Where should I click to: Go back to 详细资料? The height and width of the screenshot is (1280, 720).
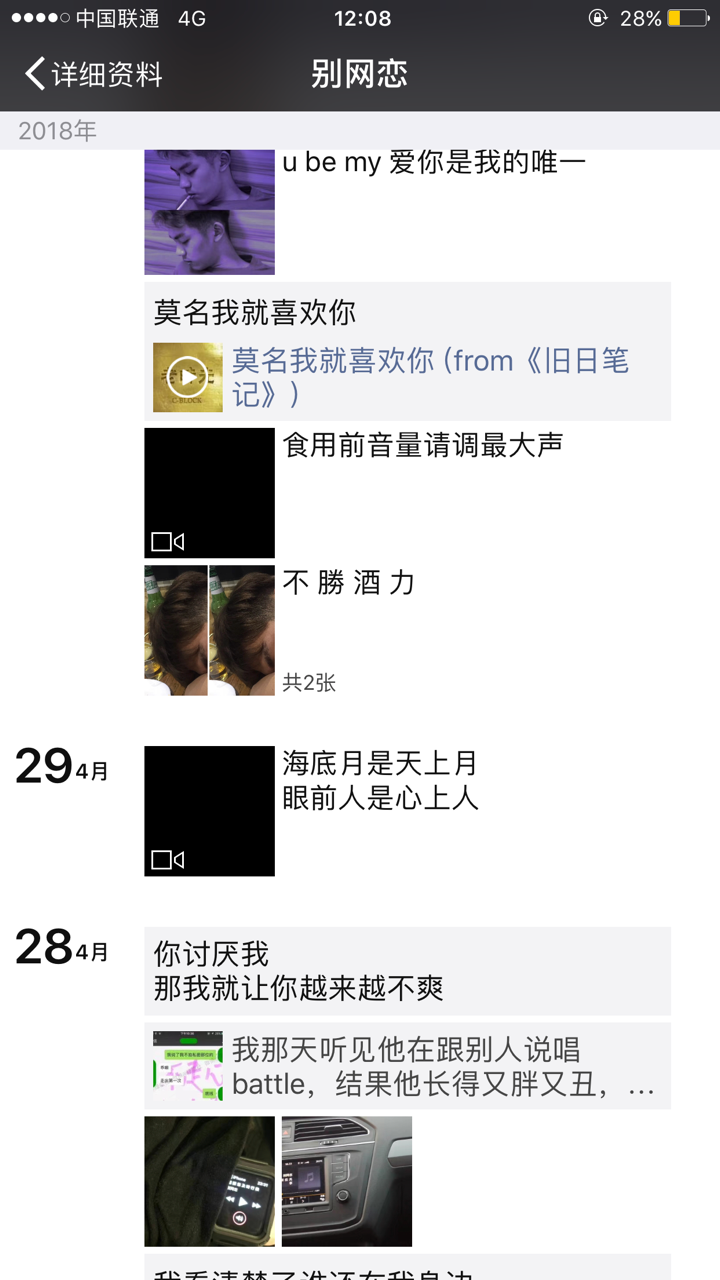[93, 74]
